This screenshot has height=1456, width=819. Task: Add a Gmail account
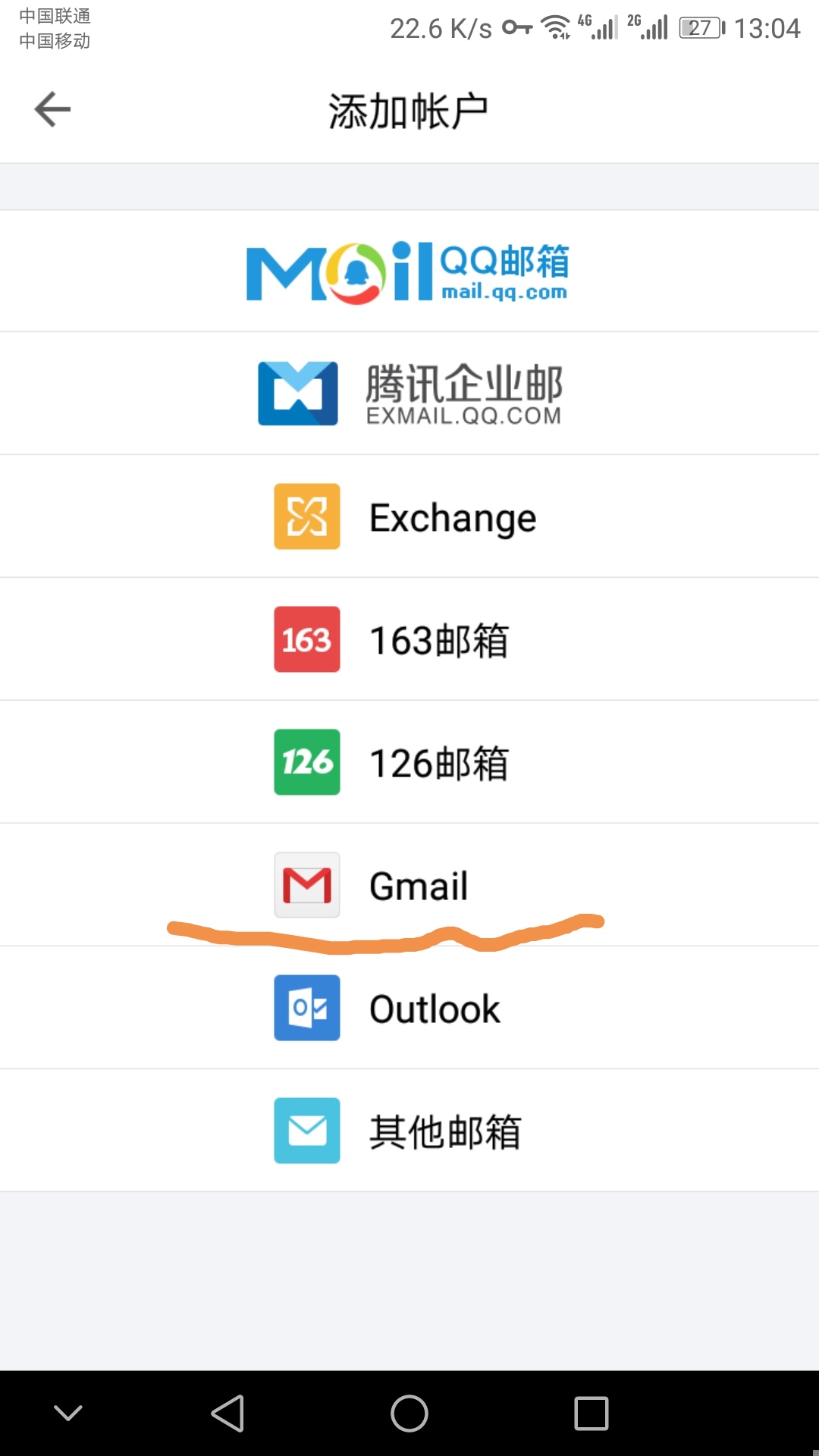point(409,885)
